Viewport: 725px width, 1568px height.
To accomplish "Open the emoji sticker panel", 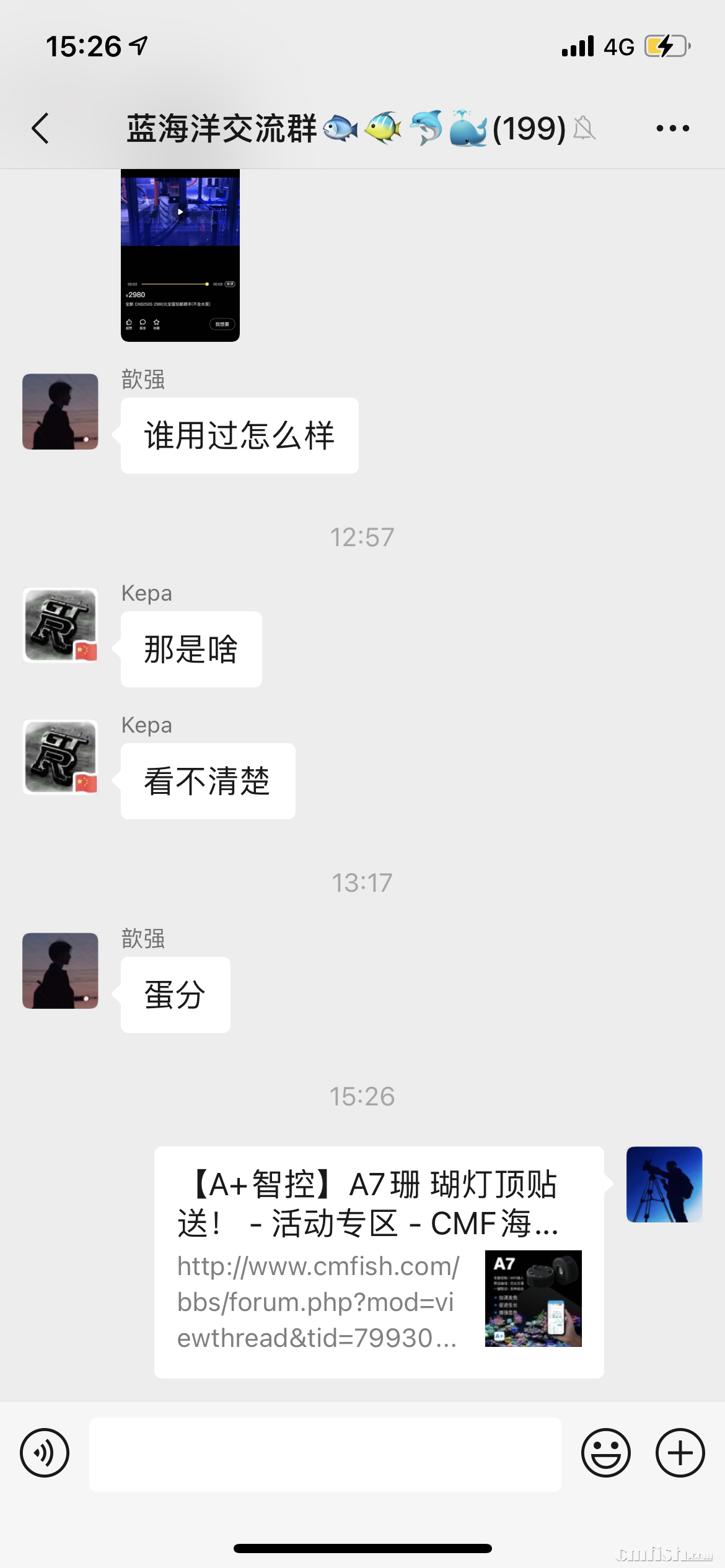I will click(x=605, y=1452).
